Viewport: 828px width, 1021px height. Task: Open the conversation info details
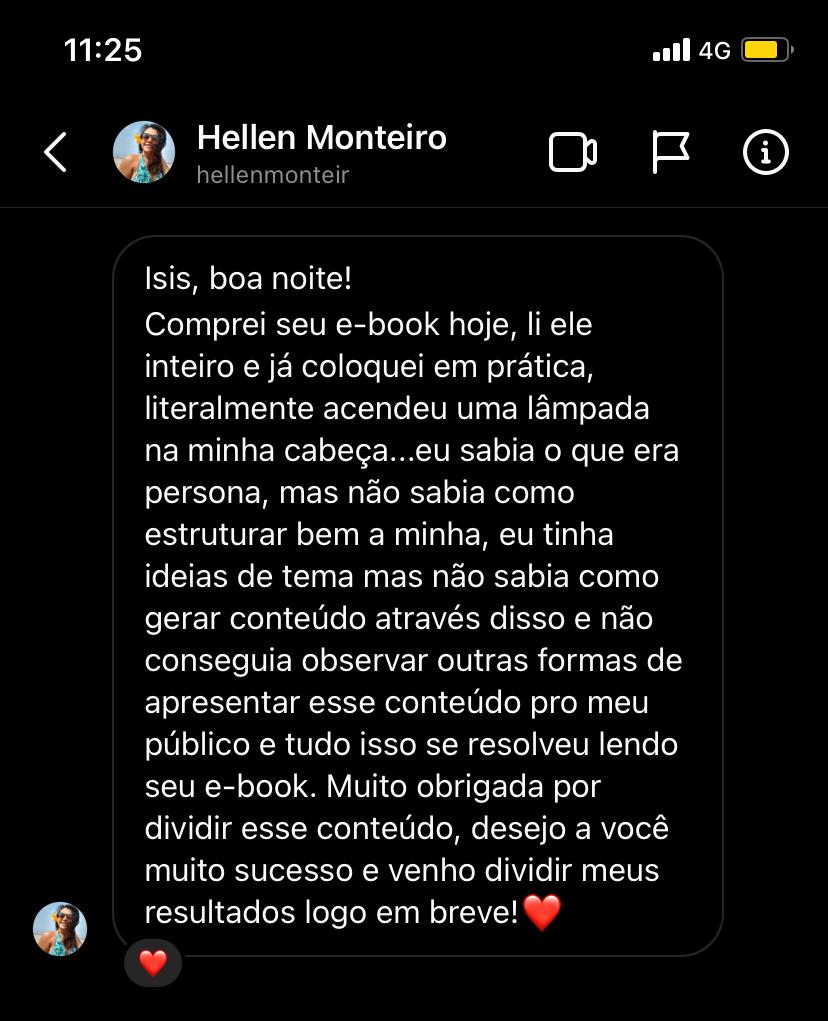[766, 153]
